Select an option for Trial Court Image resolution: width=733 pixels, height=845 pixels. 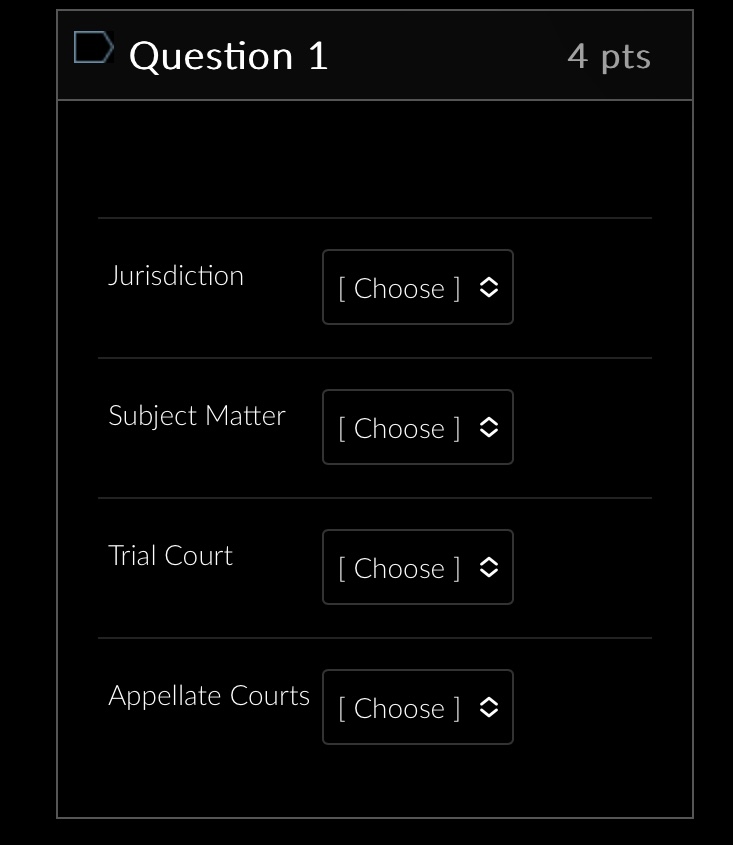417,568
